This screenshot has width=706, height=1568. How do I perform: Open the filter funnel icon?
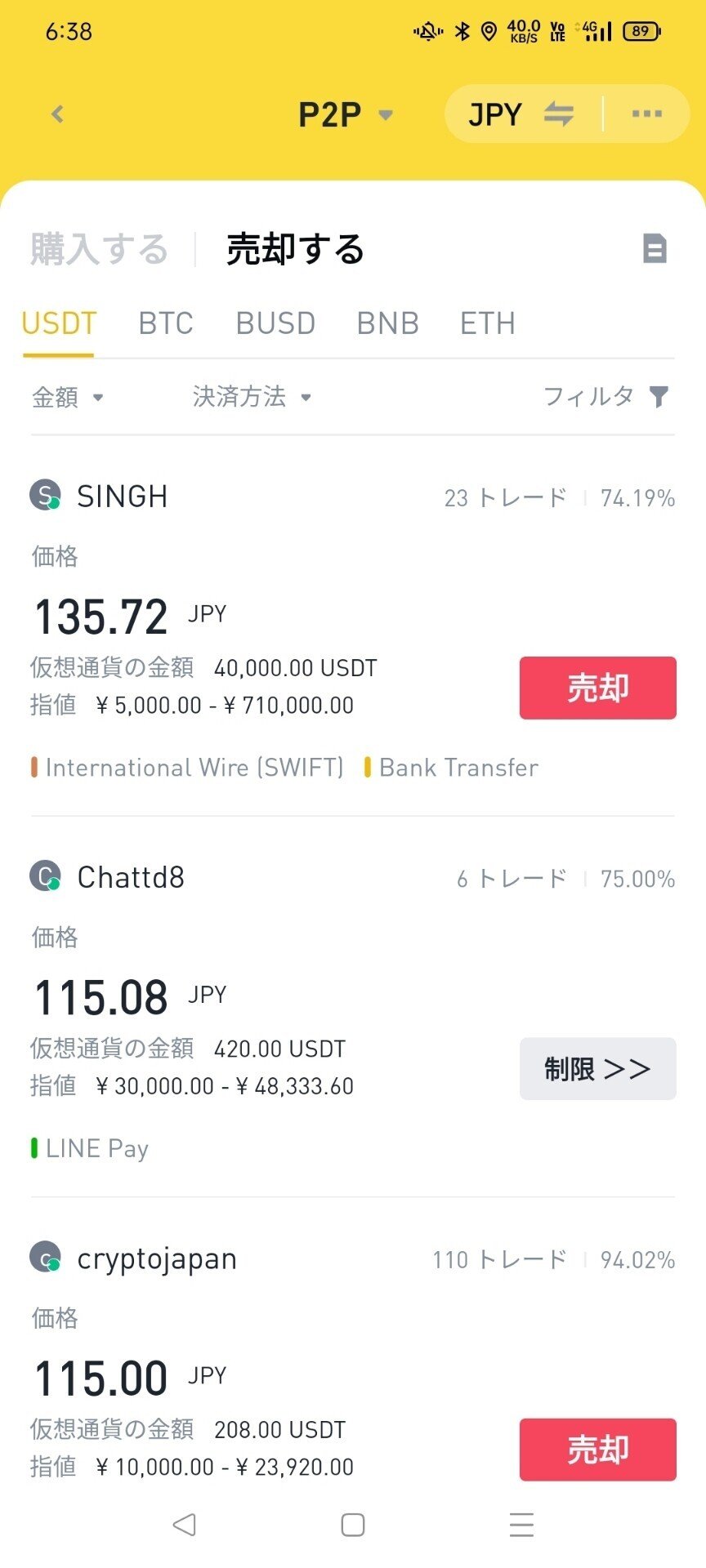[659, 397]
